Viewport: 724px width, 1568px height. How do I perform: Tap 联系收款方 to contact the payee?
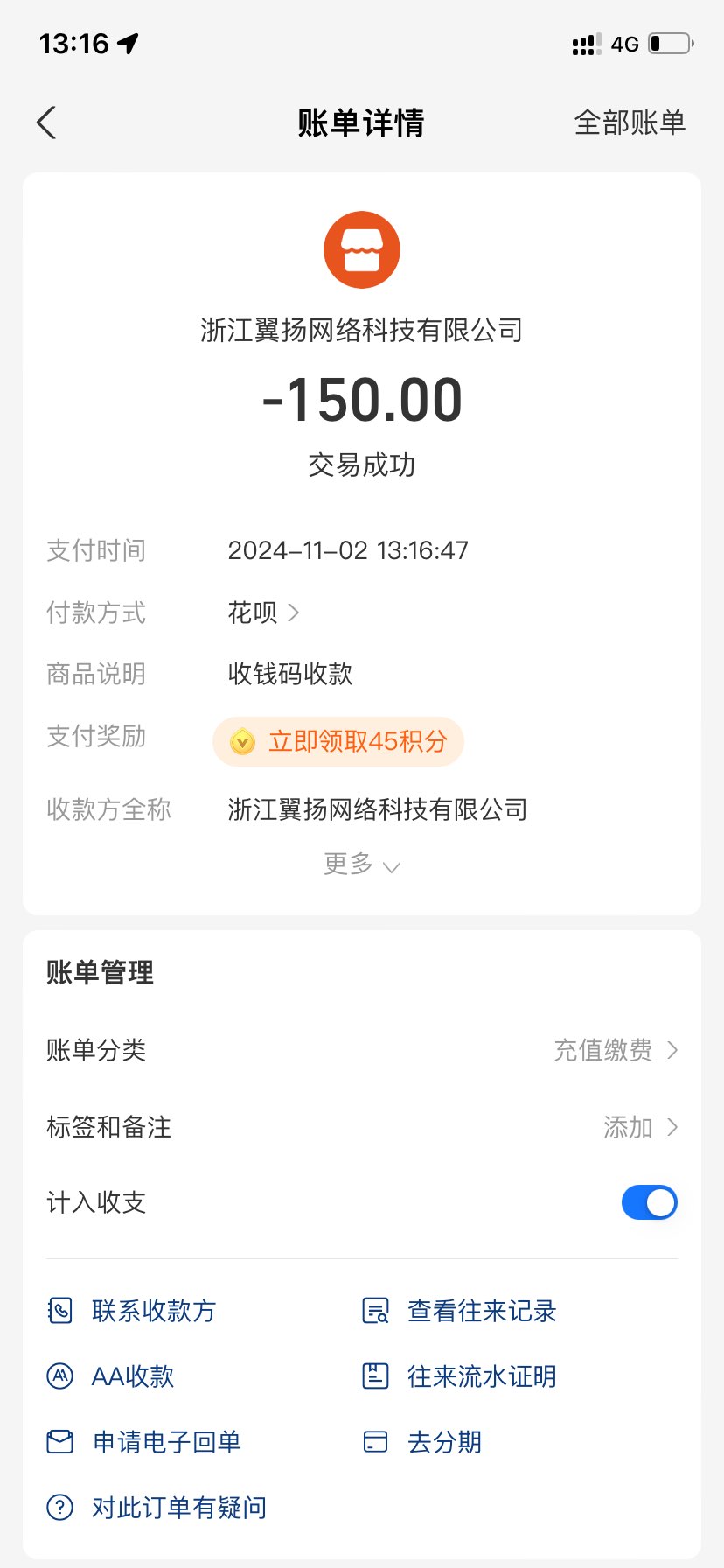(133, 1311)
